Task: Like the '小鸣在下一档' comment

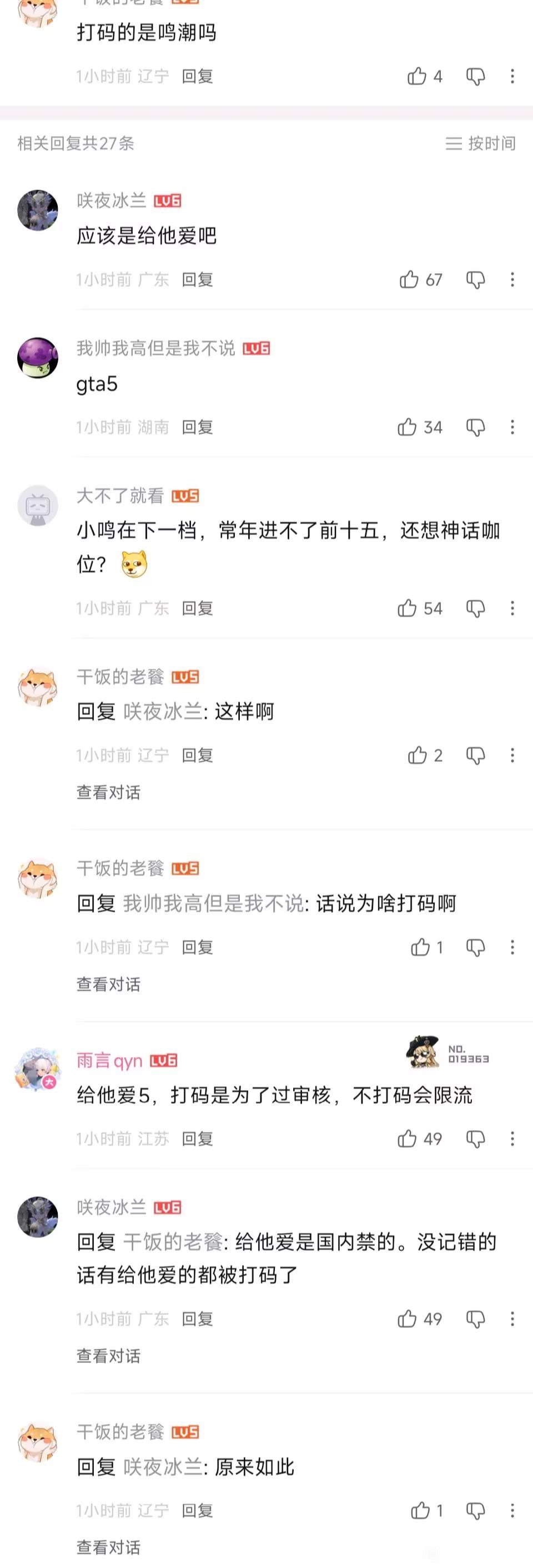Action: (407, 608)
